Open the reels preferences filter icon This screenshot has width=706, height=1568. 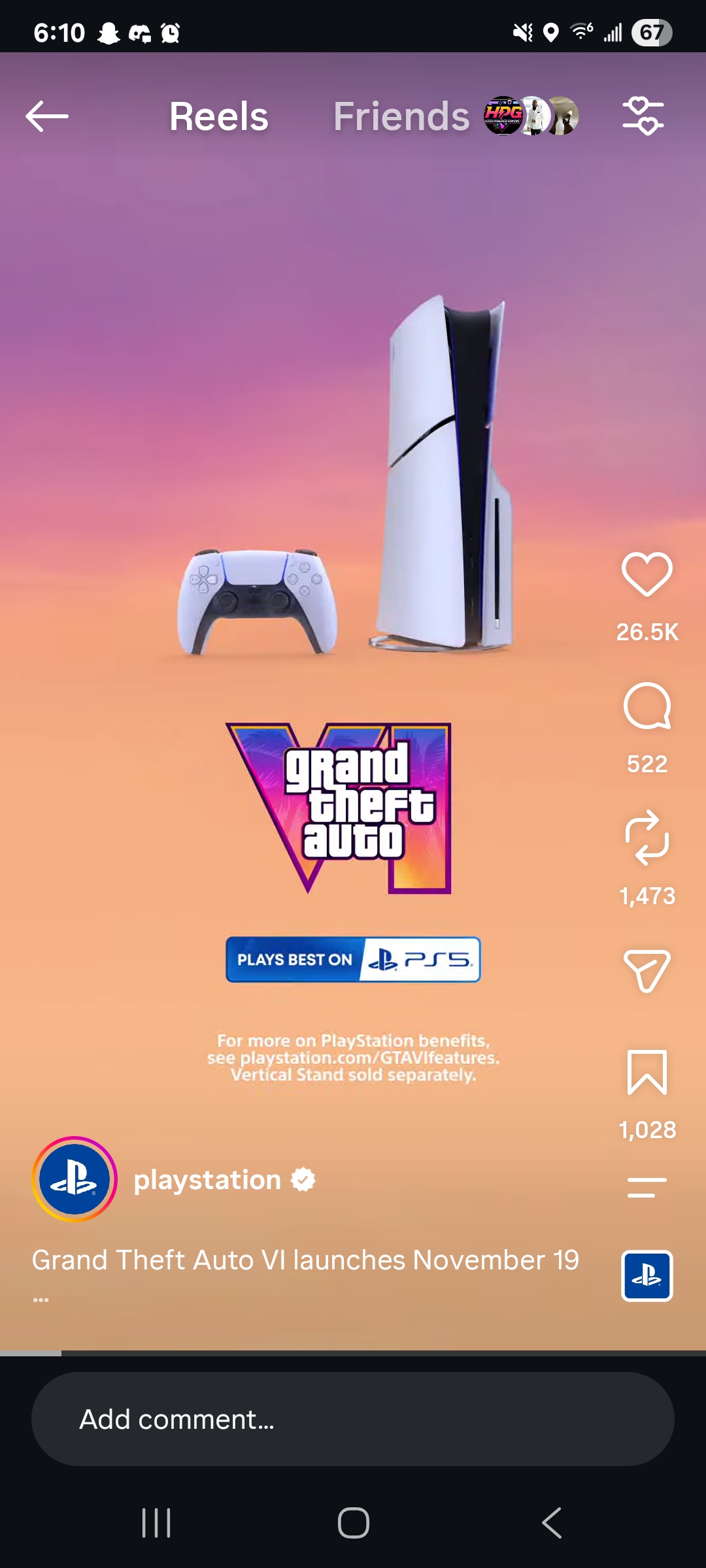pos(643,116)
